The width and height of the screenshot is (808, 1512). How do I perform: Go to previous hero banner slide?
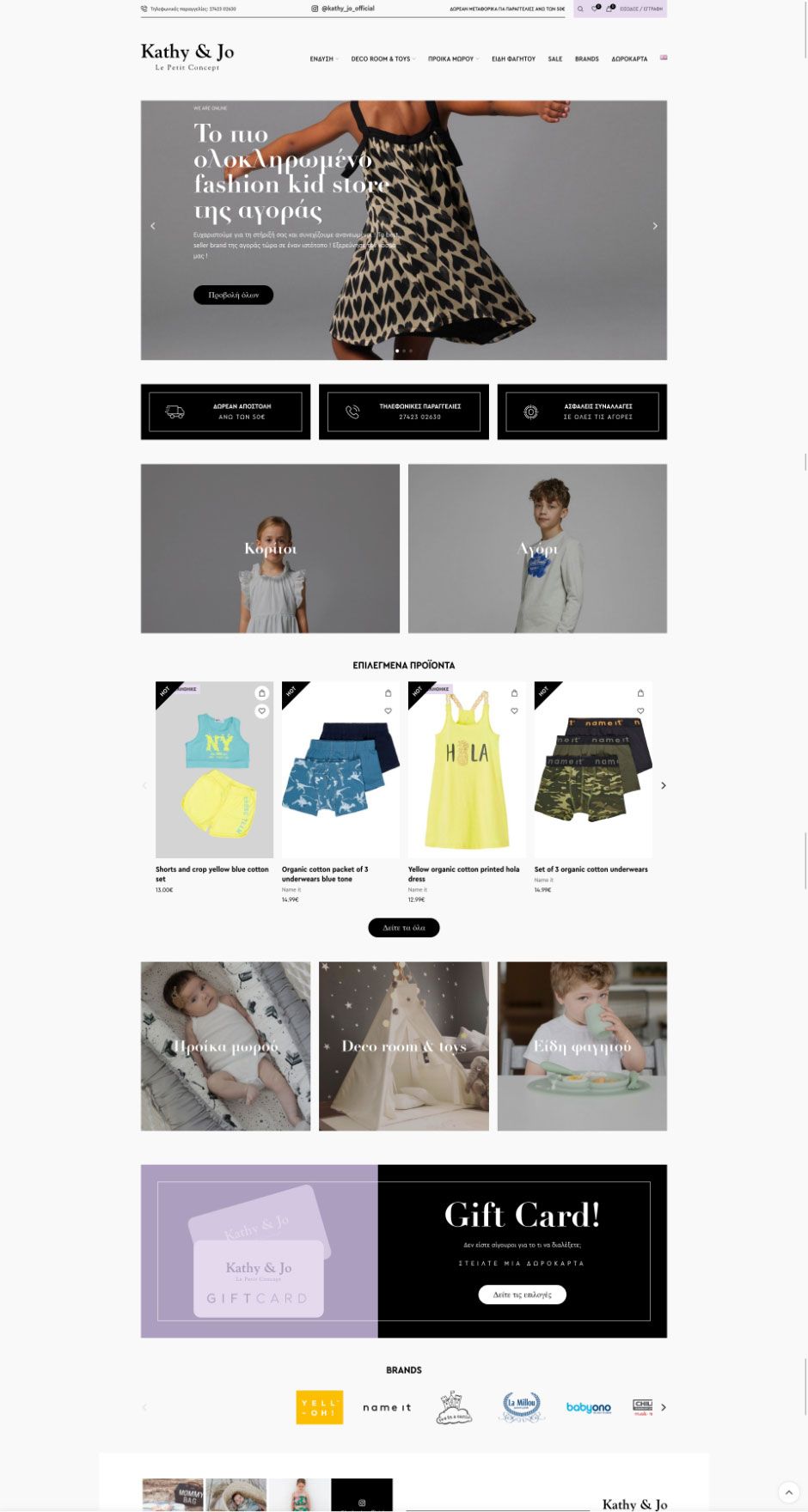(153, 226)
